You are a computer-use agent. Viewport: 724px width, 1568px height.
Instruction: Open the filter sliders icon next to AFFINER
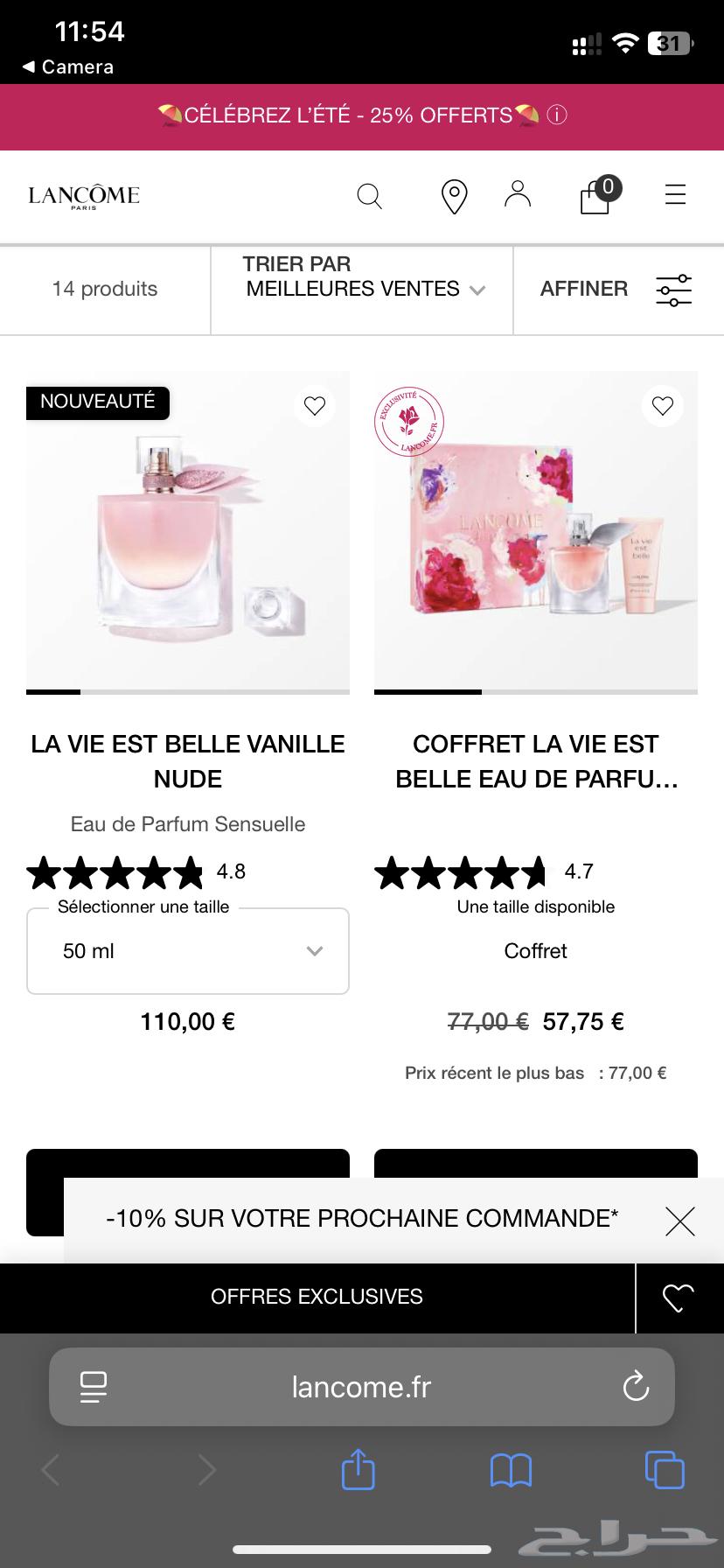(x=673, y=289)
